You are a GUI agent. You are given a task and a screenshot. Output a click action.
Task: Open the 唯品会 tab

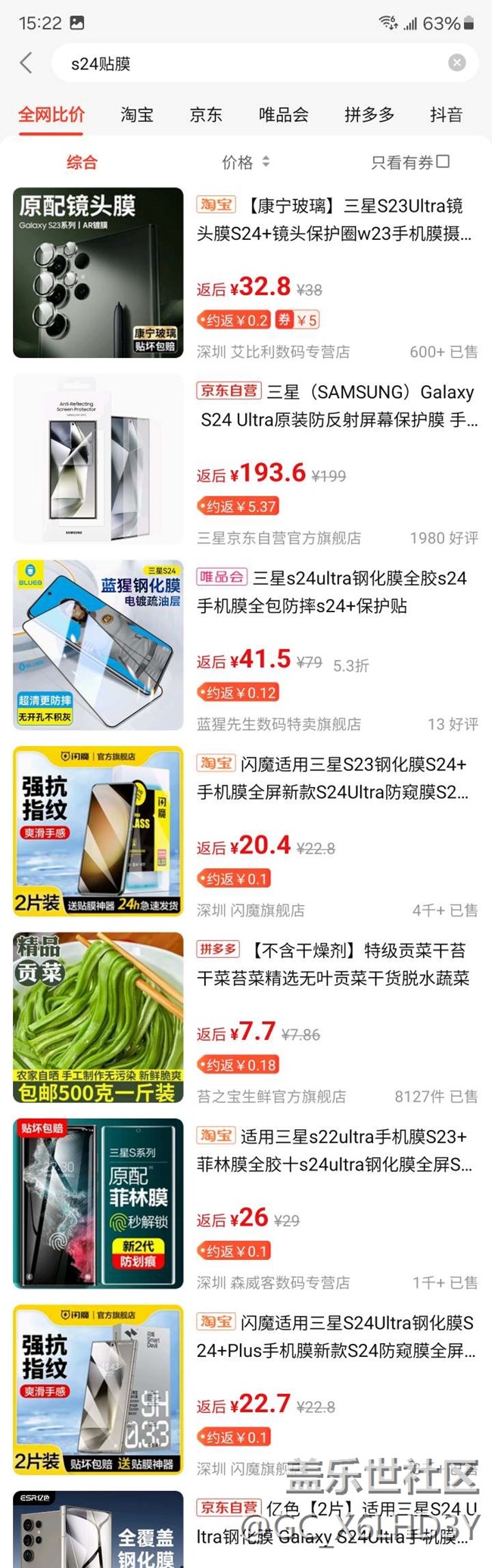pos(284,114)
